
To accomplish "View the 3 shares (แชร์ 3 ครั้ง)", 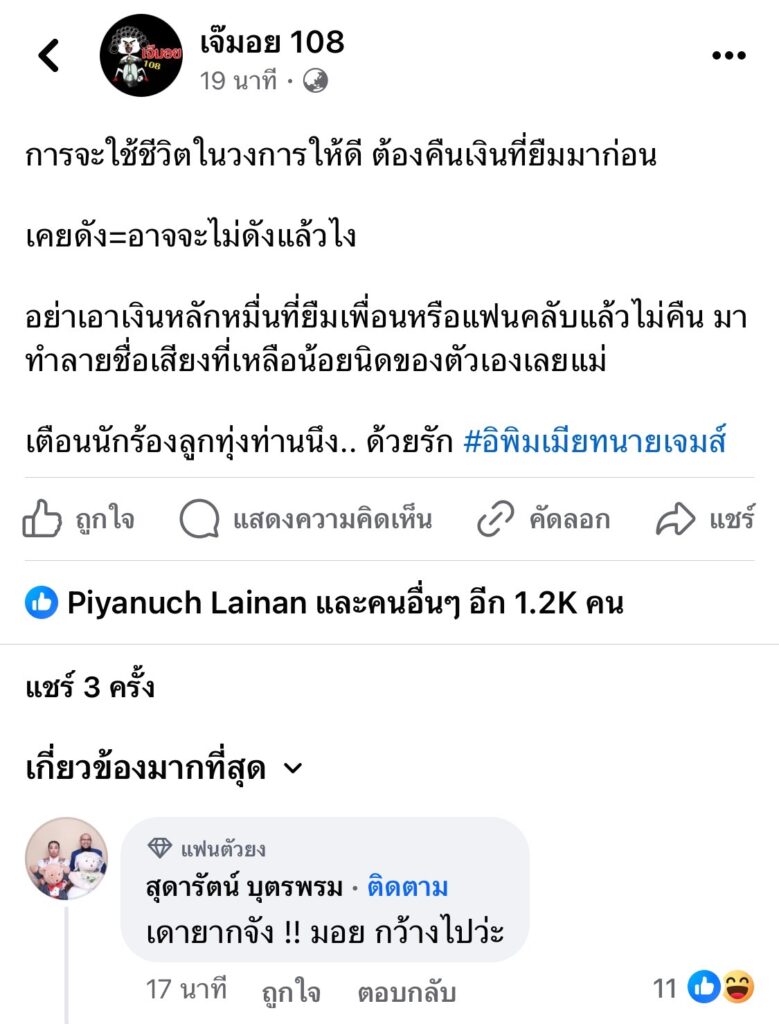I will [90, 688].
